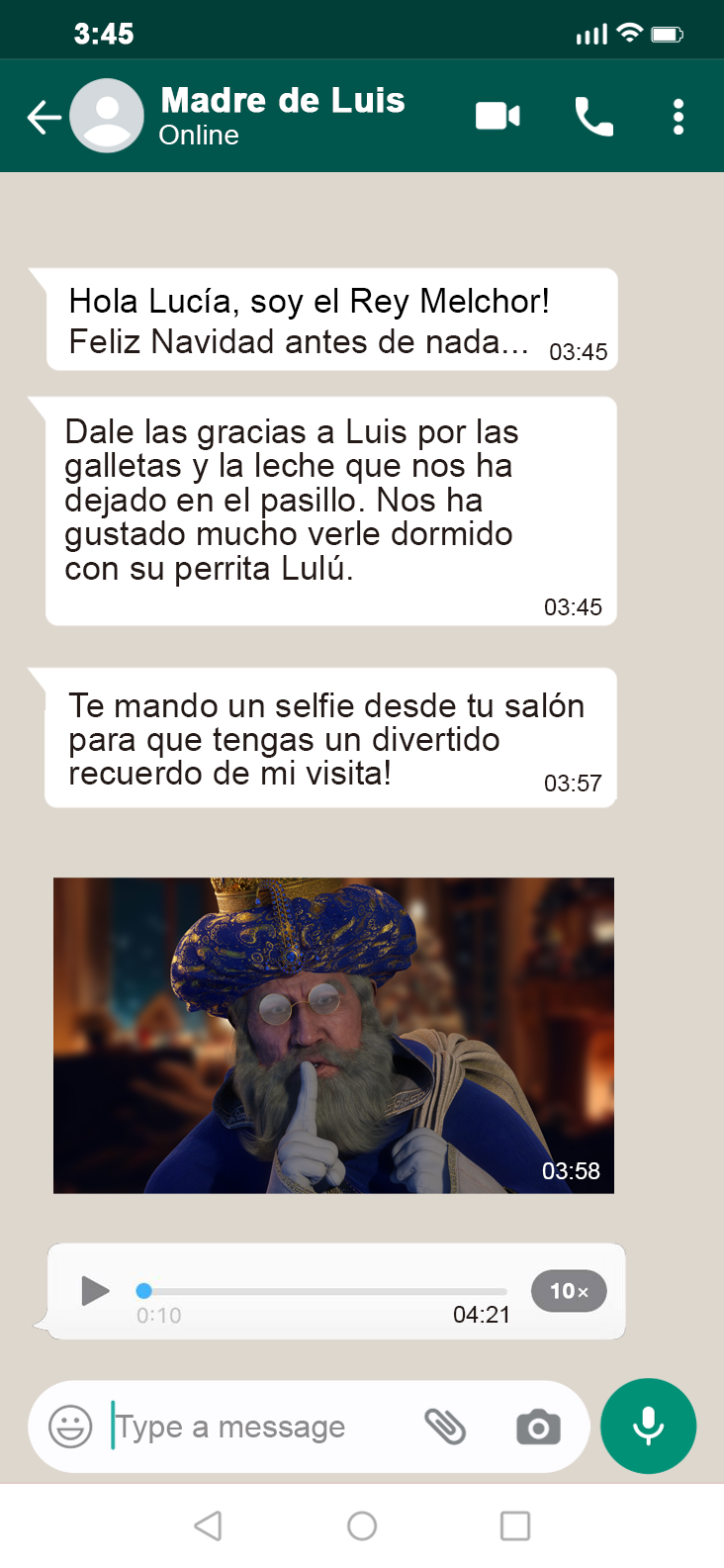Screen dimensions: 724x1568
Task: Open the camera to take a photo
Action: click(538, 1428)
